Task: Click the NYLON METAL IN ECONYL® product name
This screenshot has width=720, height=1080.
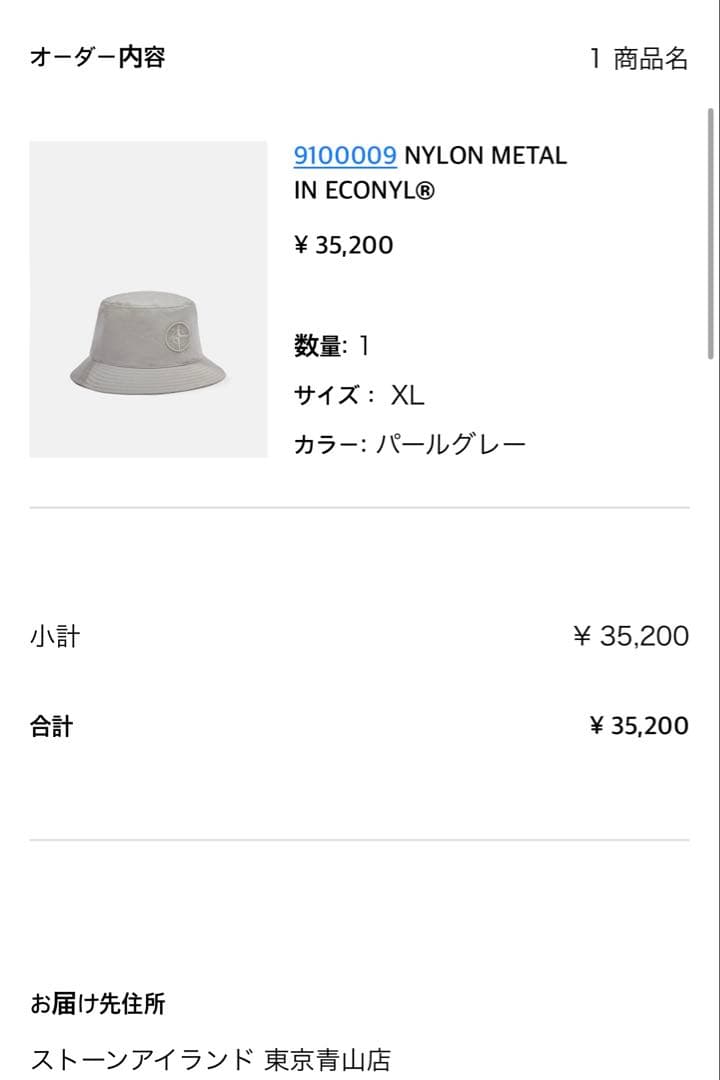Action: pos(430,170)
